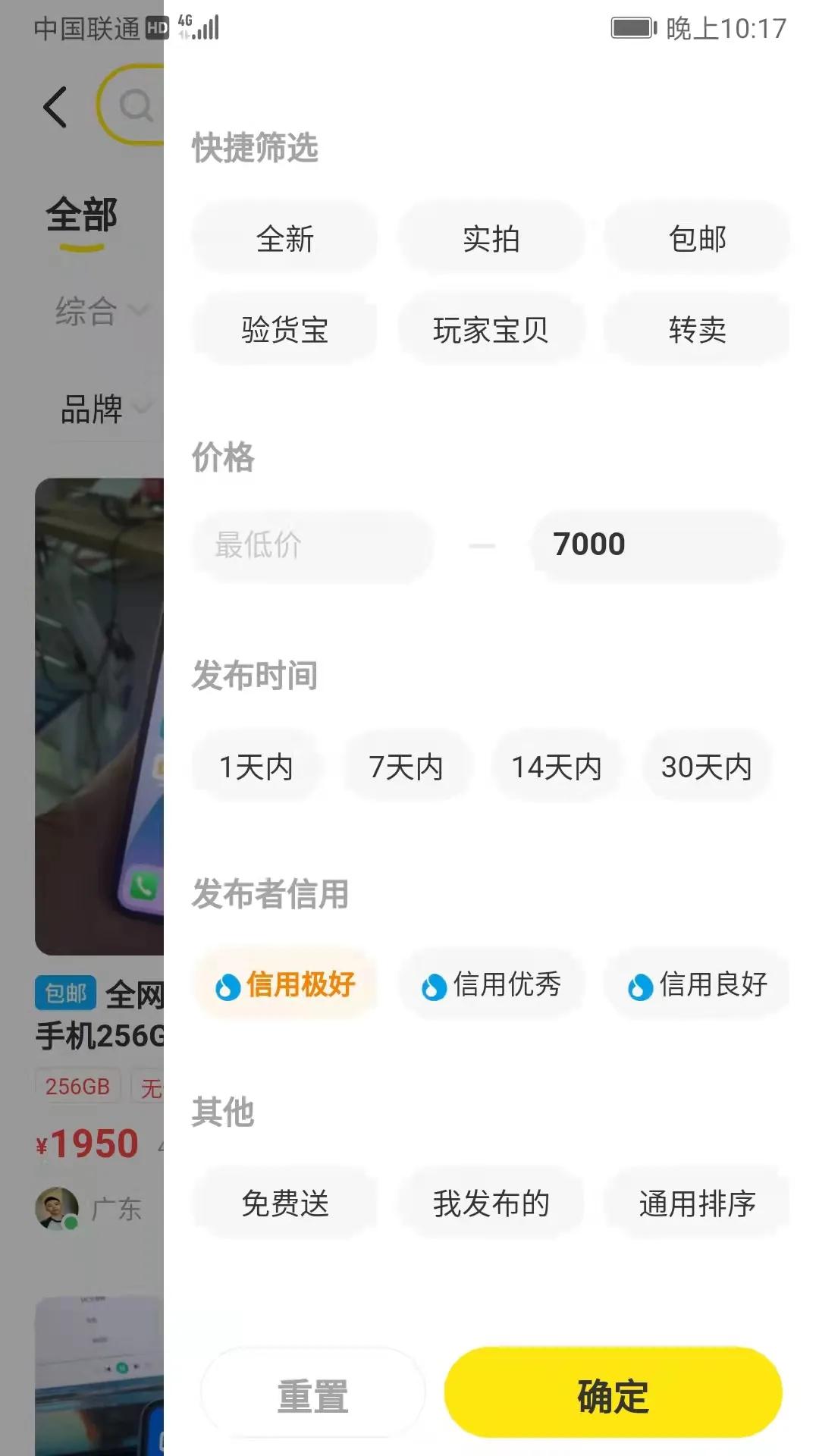819x1456 pixels.
Task: Select the 验货宝 filter
Action: (x=284, y=329)
